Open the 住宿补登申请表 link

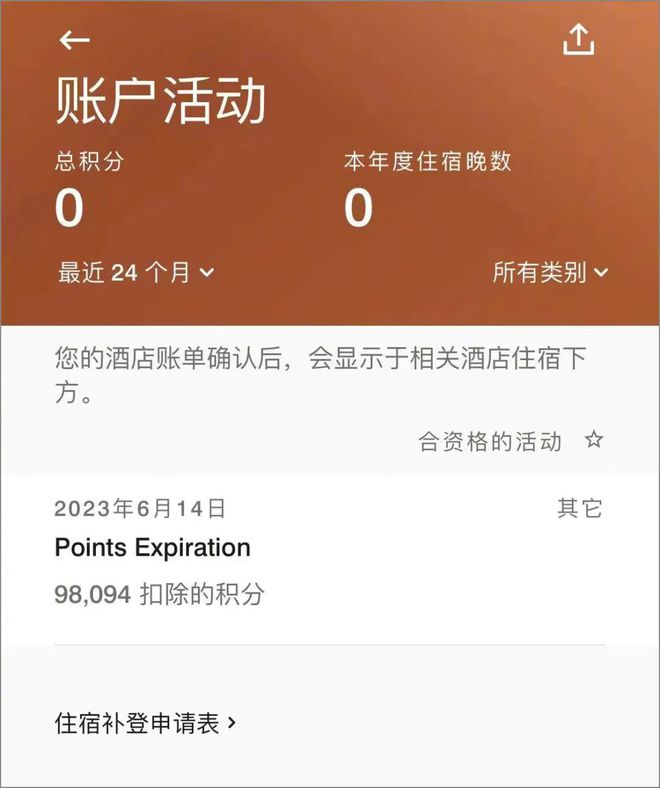pyautogui.click(x=145, y=723)
